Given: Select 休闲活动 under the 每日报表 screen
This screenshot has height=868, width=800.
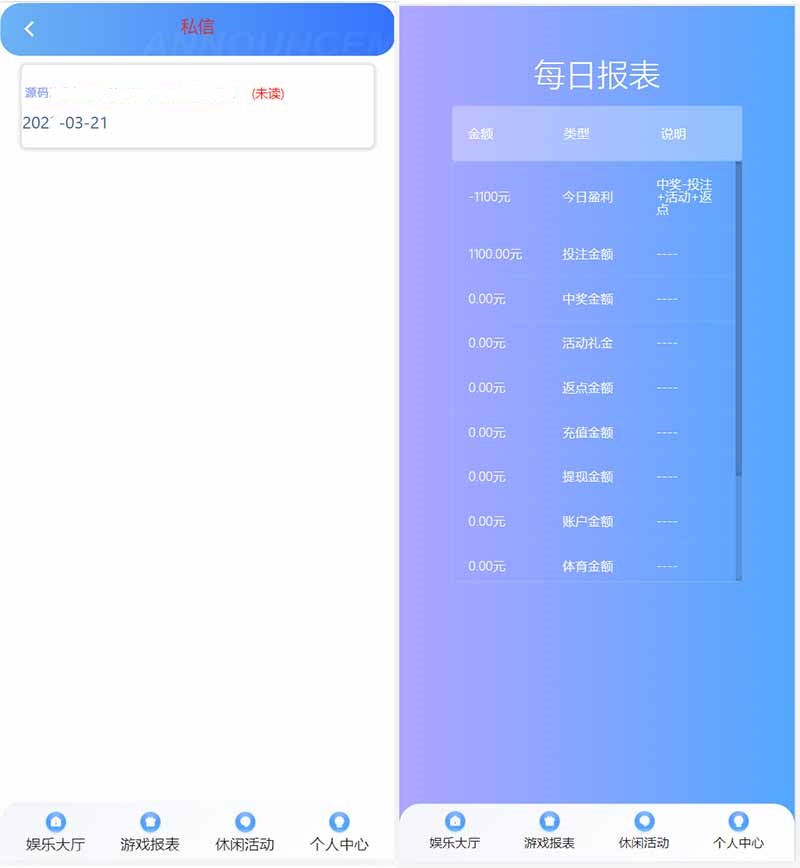Looking at the screenshot, I should click(x=644, y=831).
